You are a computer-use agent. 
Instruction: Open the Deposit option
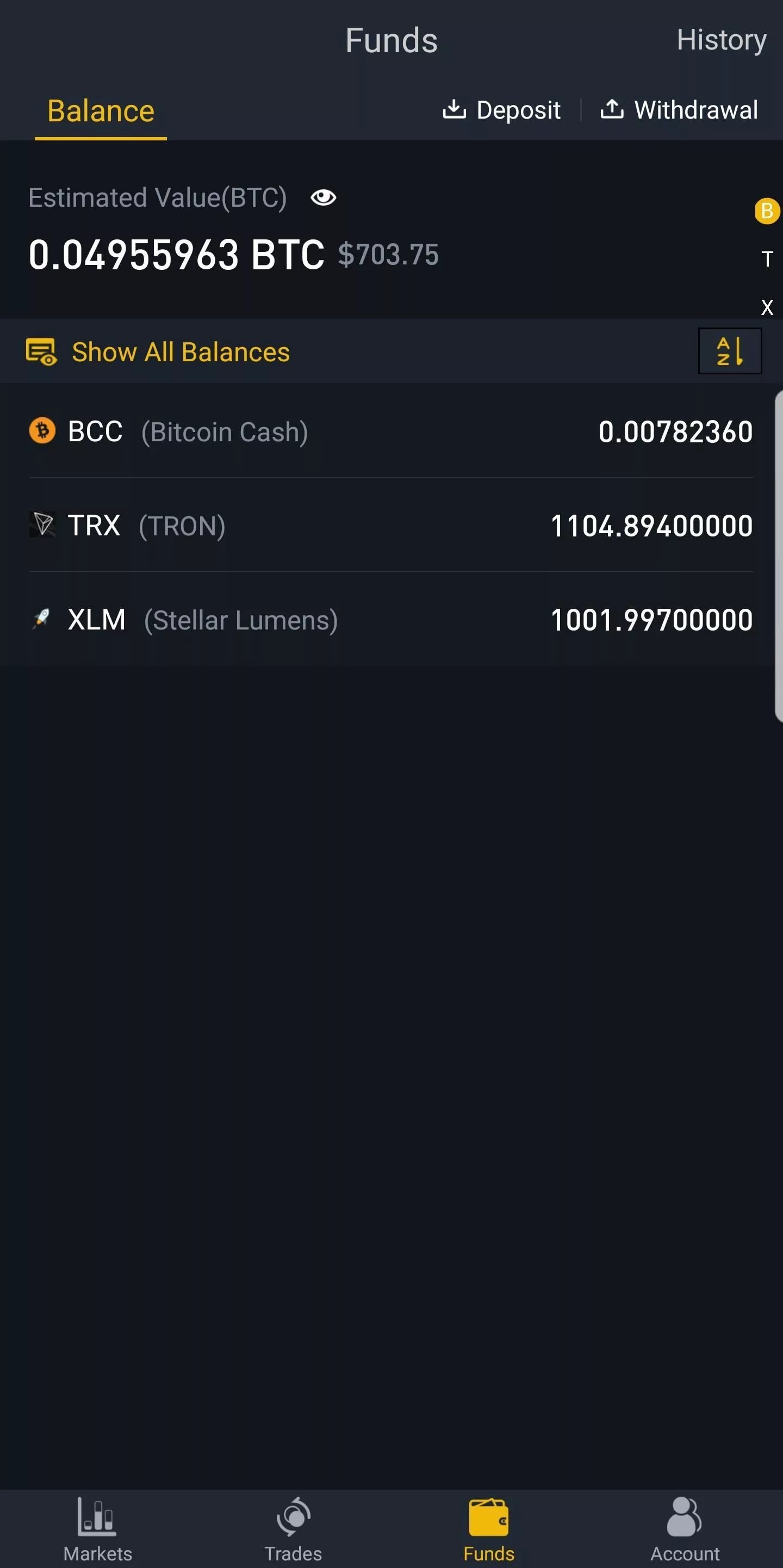click(502, 110)
